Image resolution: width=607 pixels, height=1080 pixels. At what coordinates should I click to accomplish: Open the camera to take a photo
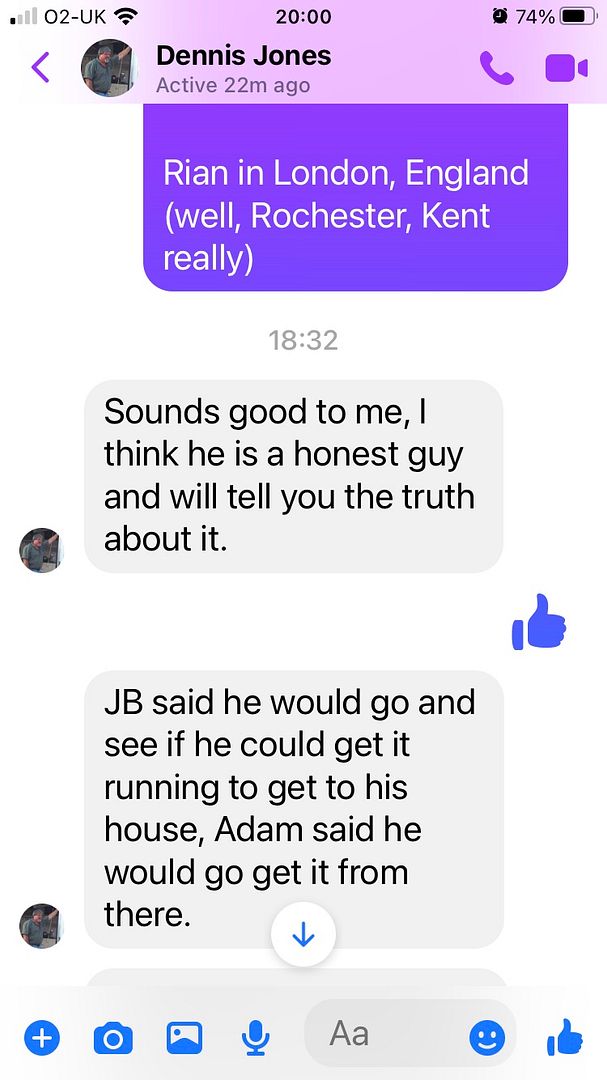coord(113,1037)
